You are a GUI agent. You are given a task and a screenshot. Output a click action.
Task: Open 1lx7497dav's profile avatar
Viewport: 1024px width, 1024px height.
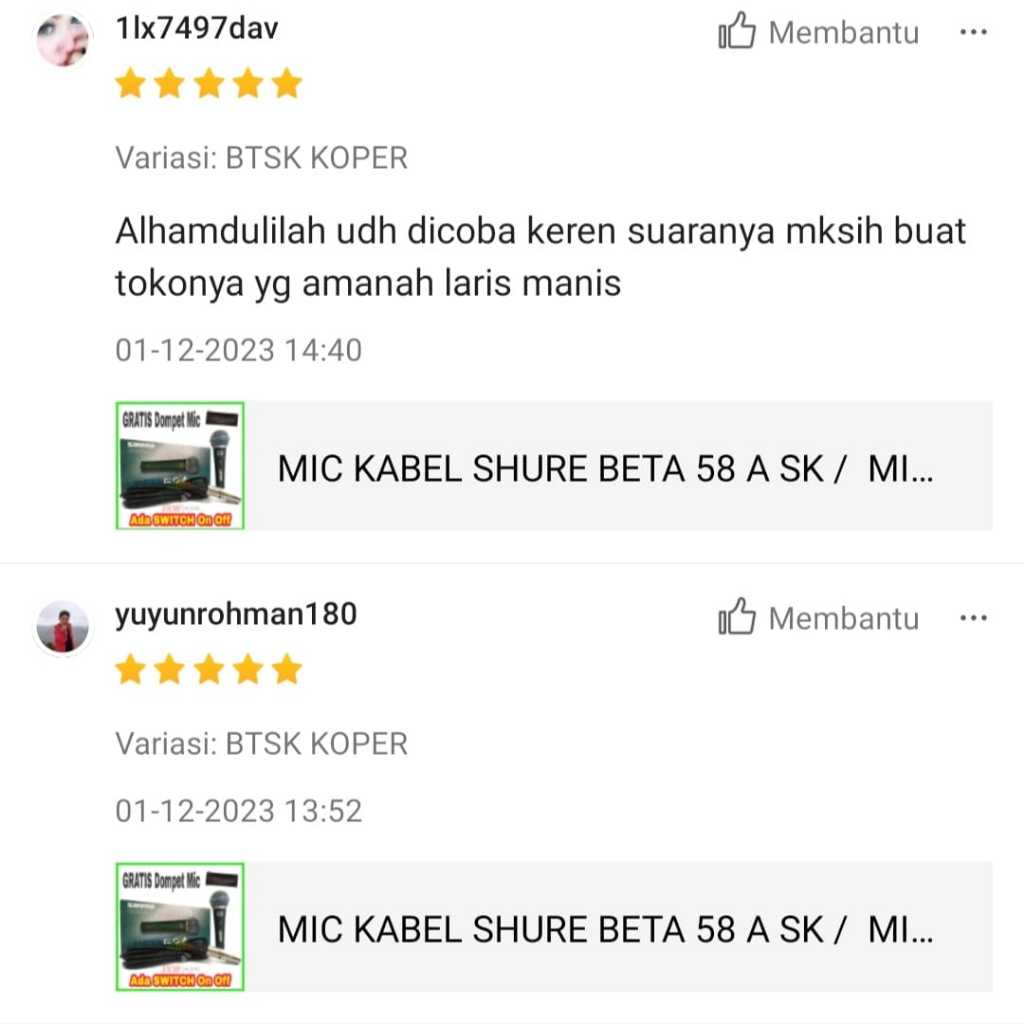pos(63,41)
